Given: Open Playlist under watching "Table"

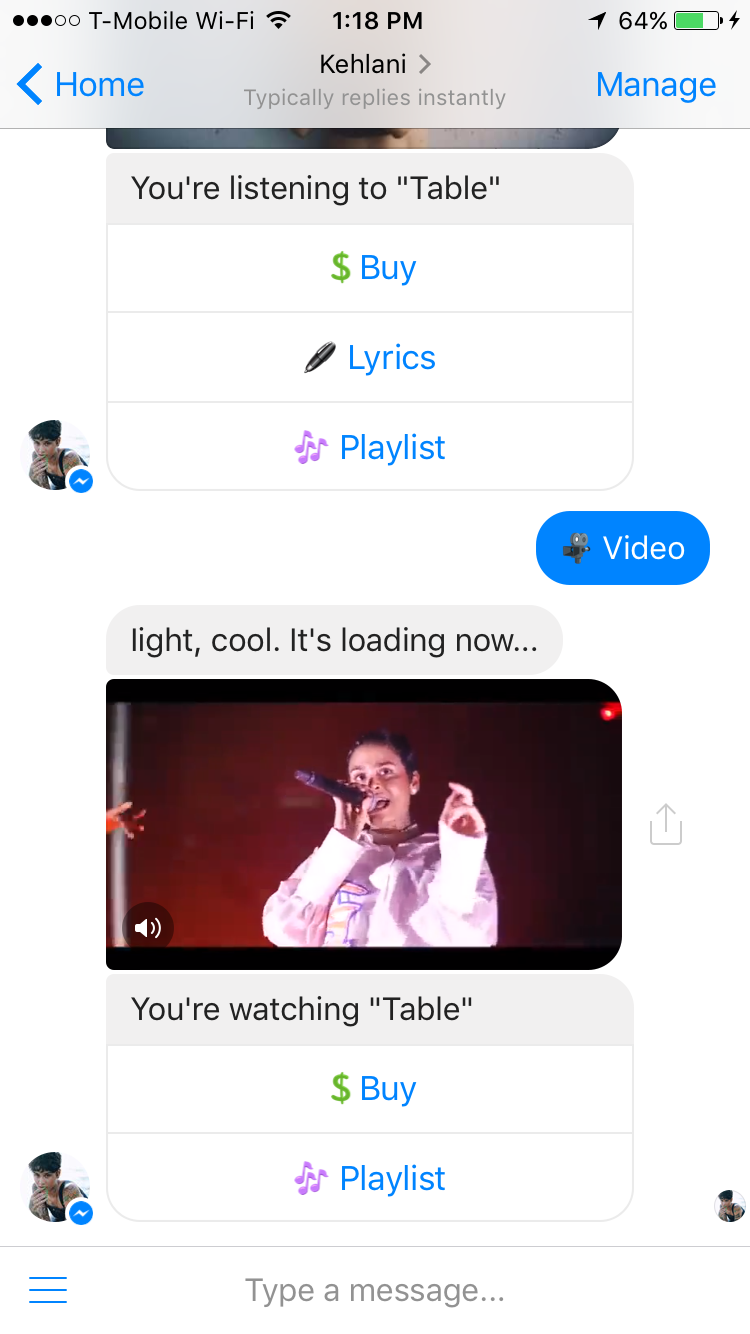Looking at the screenshot, I should (x=372, y=1179).
